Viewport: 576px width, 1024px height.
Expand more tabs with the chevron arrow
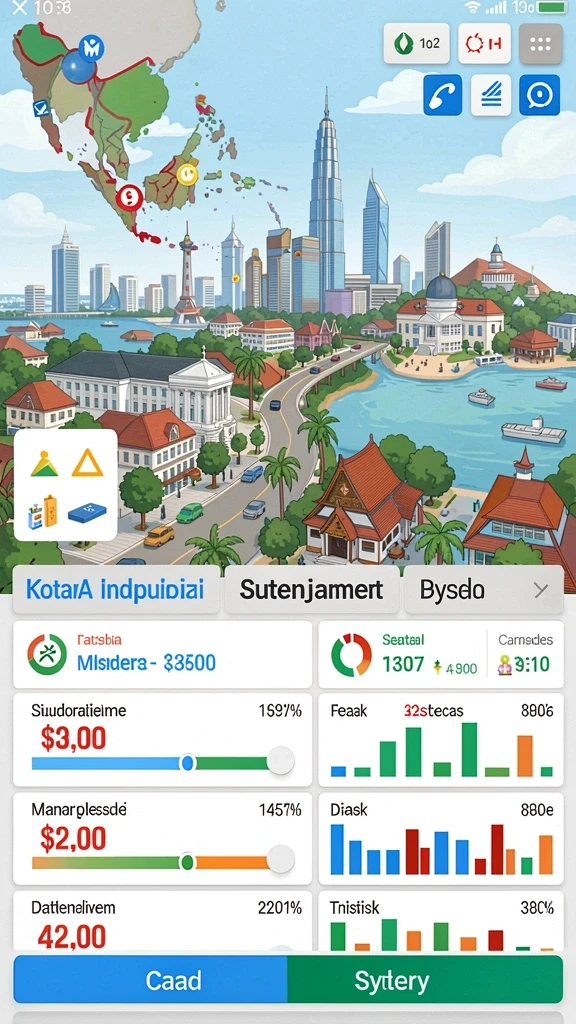point(540,590)
